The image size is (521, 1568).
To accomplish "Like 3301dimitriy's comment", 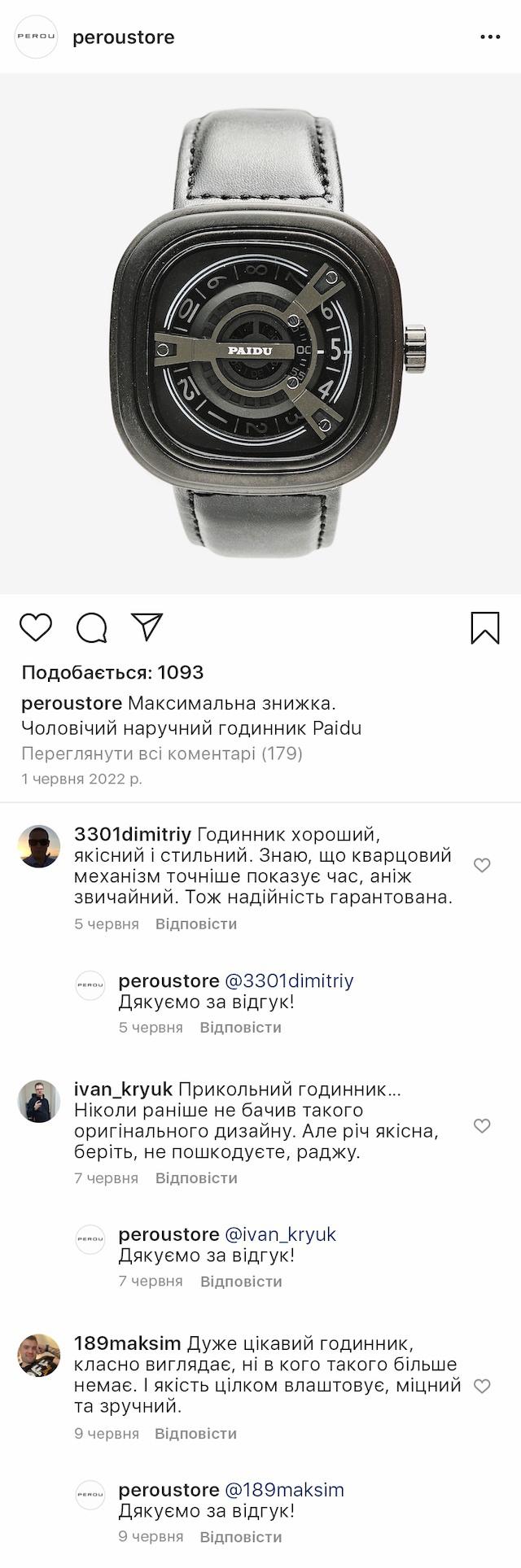I will (482, 865).
